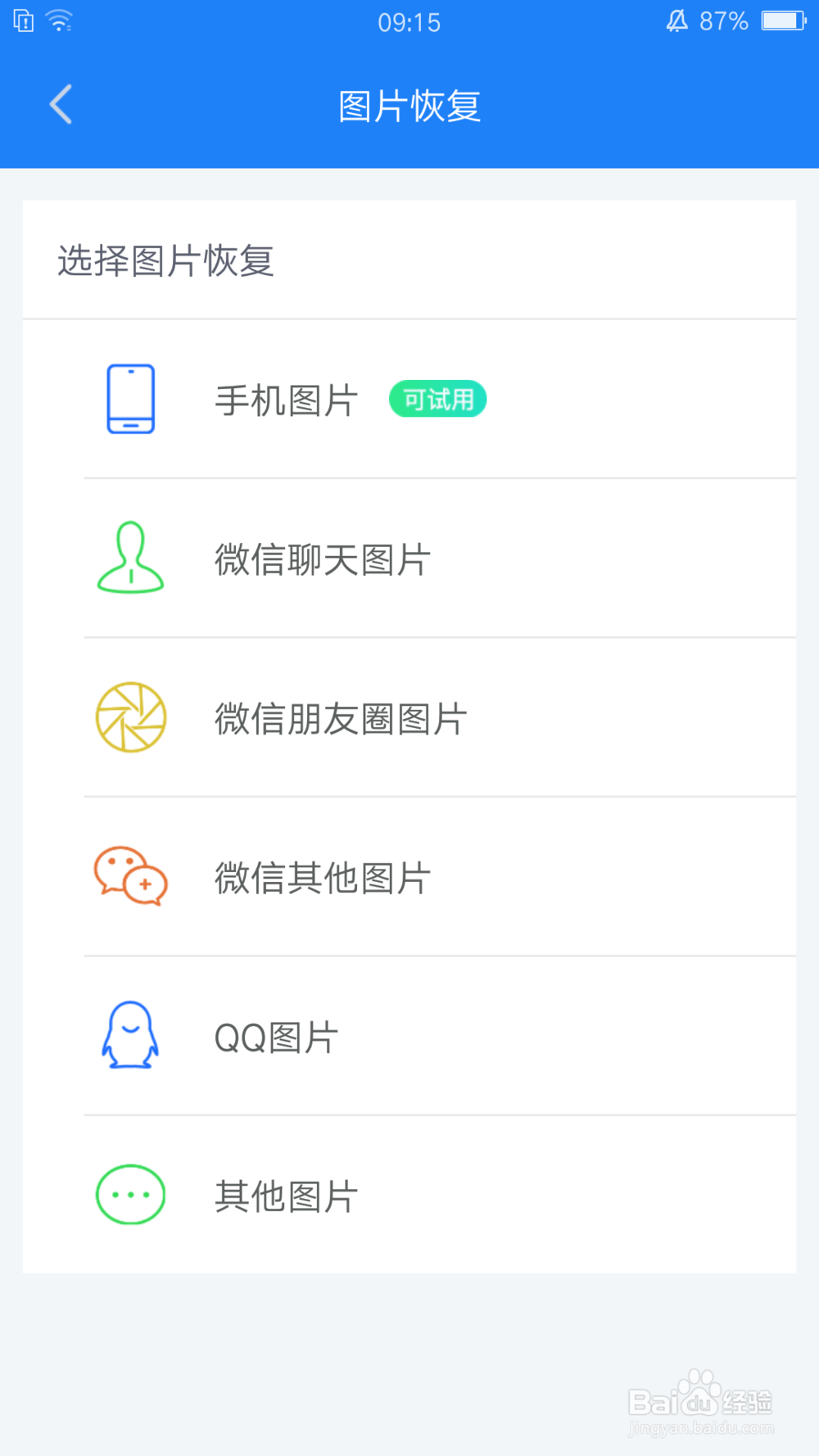Click the back chevron in the header
819x1456 pixels.
[60, 105]
